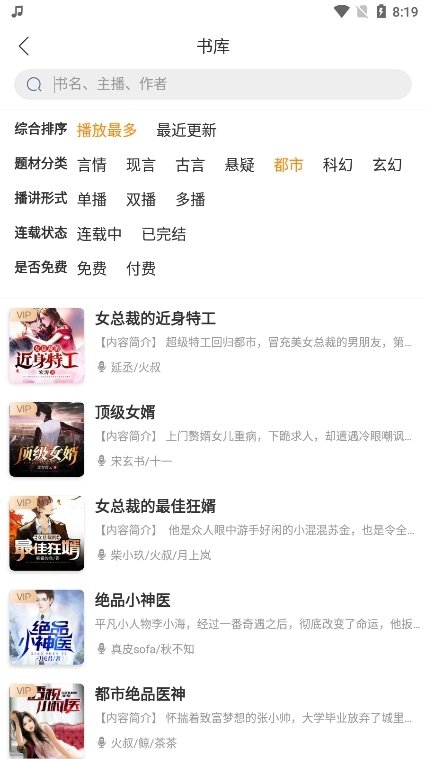The image size is (426, 759).
Task: Filter by 古言 category
Action: pos(190,165)
